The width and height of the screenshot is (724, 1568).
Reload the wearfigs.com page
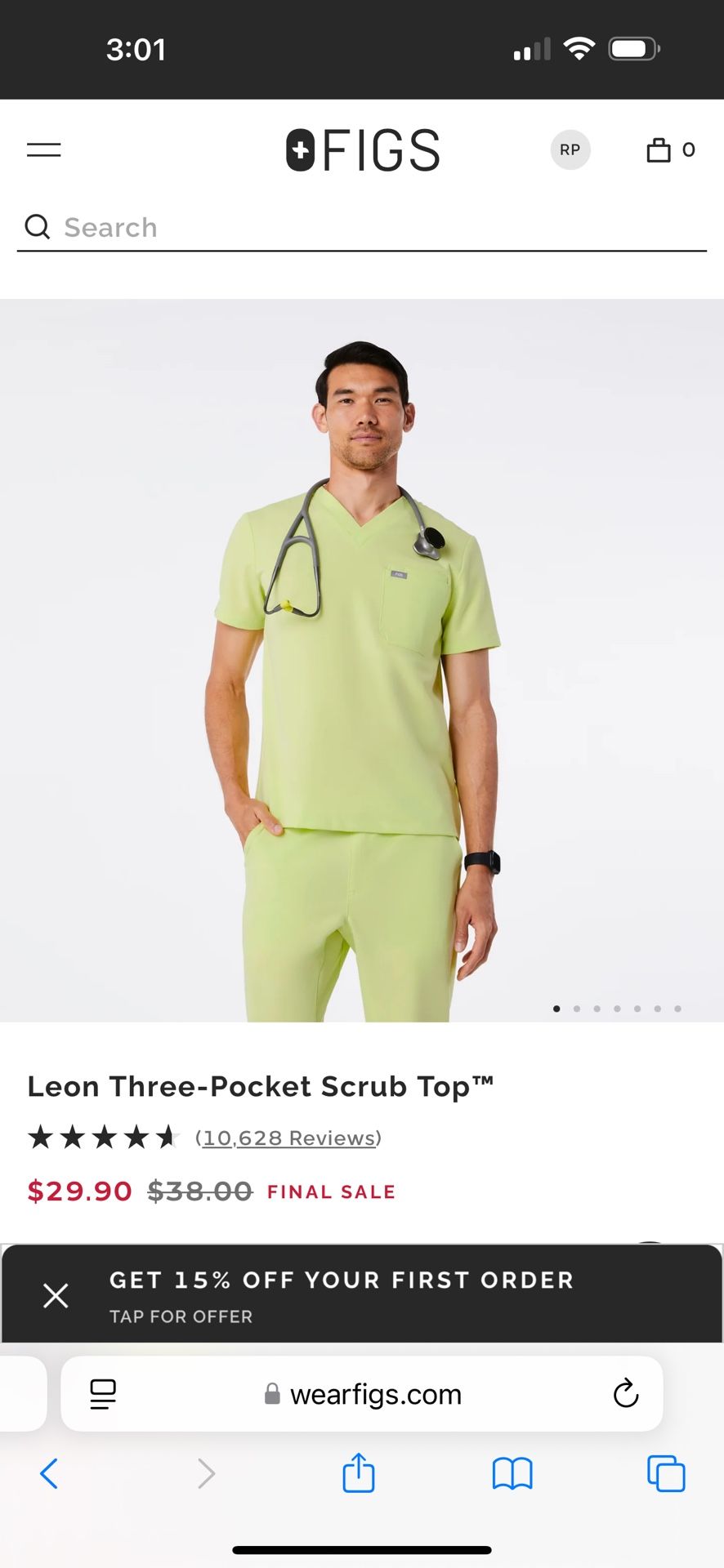tap(626, 1394)
